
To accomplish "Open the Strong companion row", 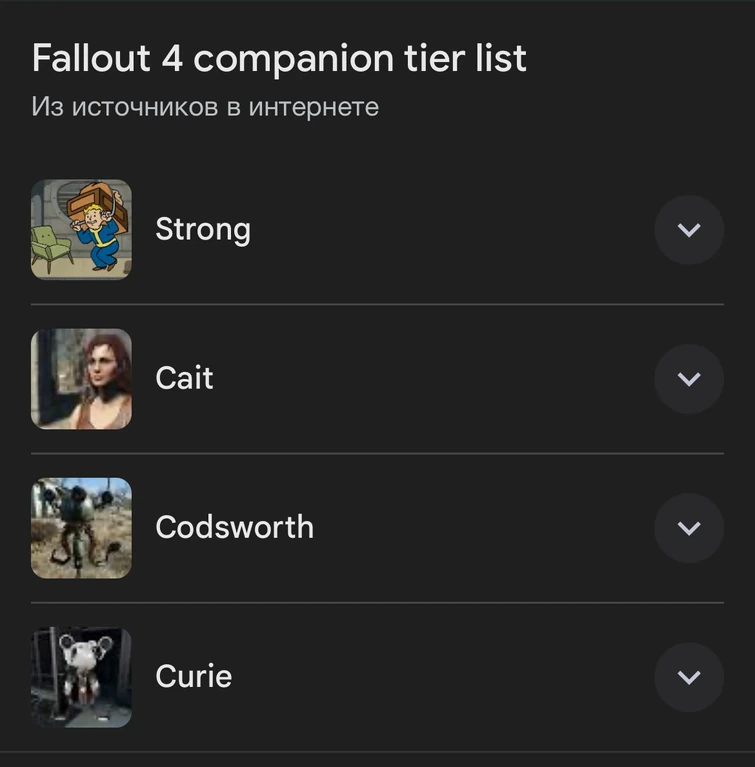I will click(x=203, y=230).
